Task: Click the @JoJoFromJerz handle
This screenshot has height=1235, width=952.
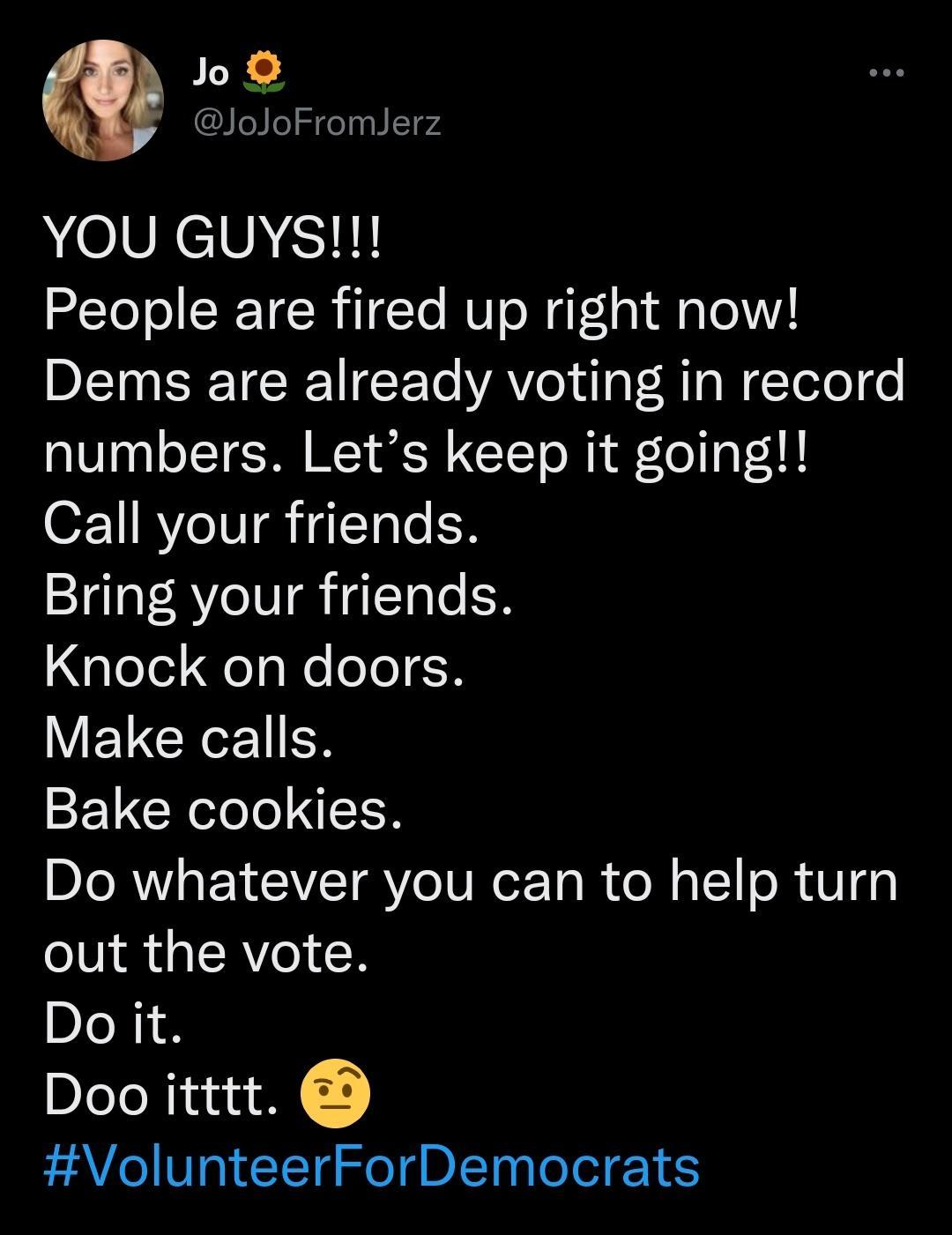Action: pyautogui.click(x=316, y=123)
